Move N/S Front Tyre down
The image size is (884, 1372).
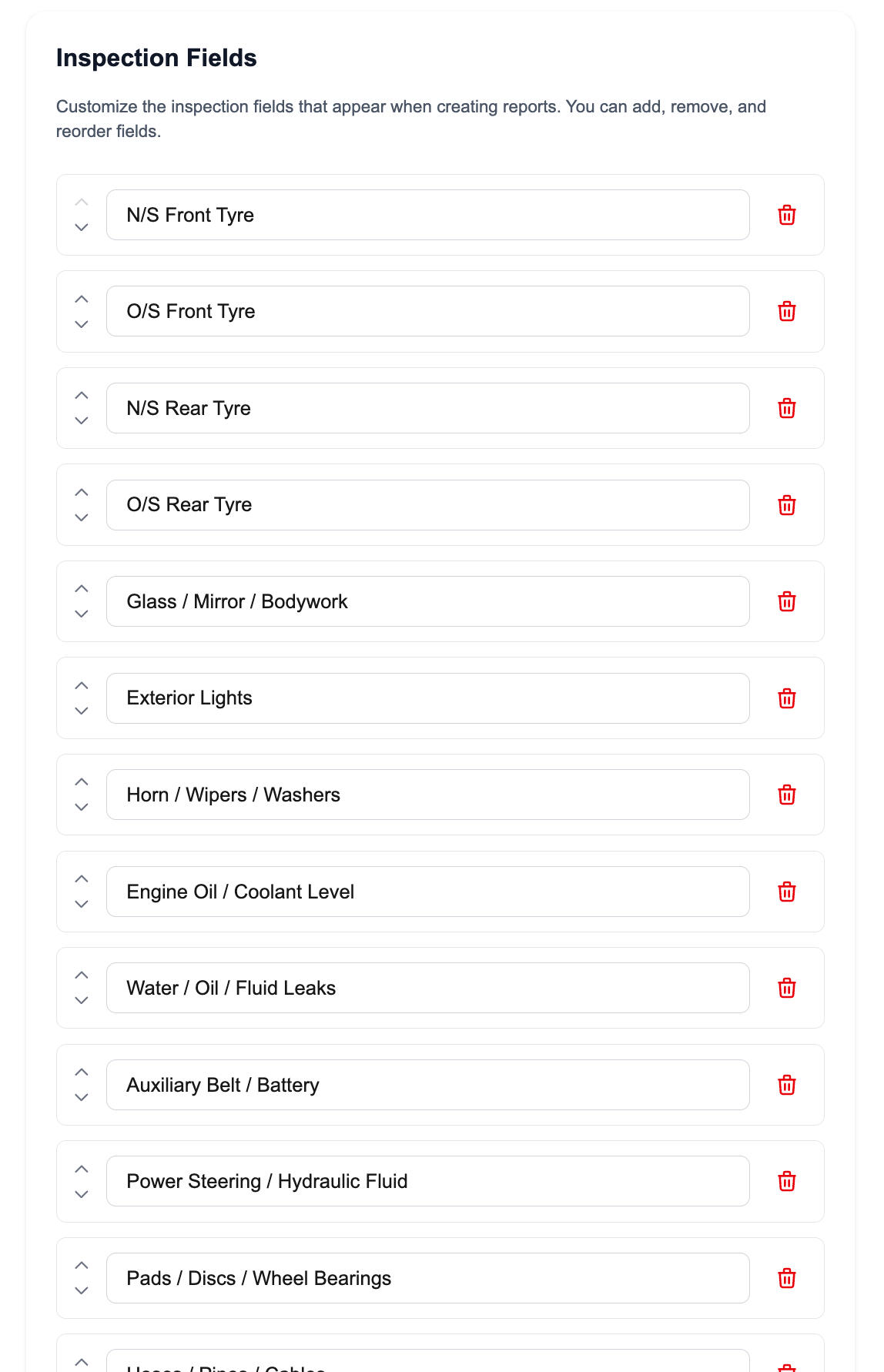(82, 227)
